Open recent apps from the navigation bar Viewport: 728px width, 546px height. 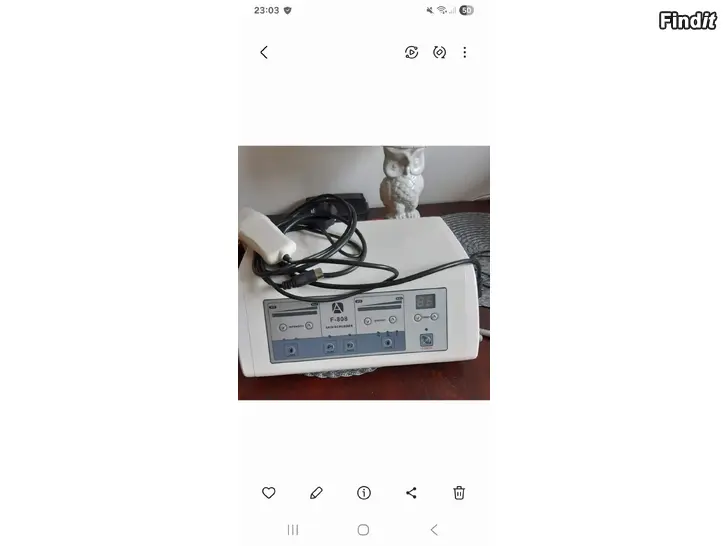tap(293, 530)
